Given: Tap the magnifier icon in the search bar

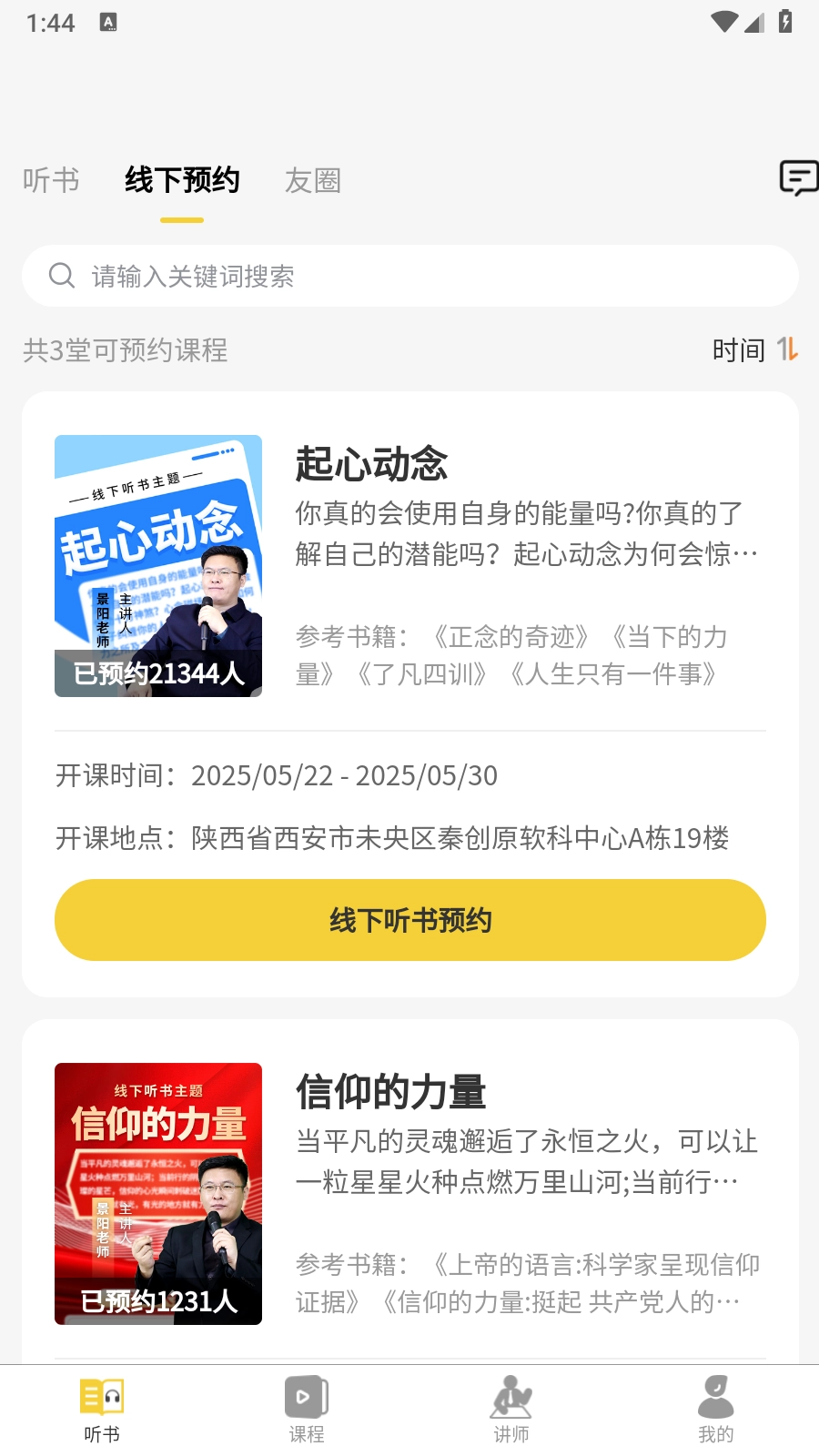Looking at the screenshot, I should [61, 275].
